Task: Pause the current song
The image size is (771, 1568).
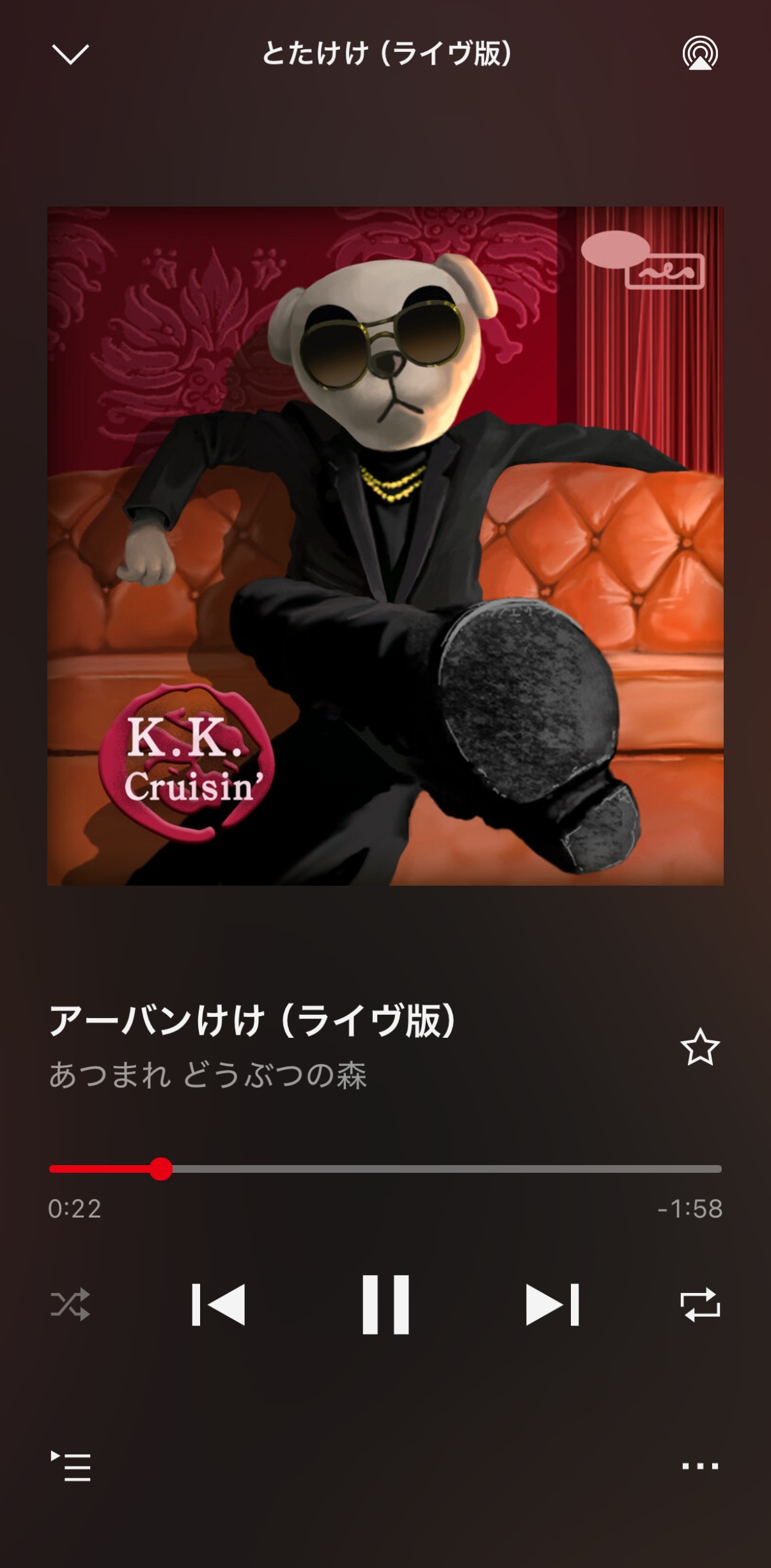Action: [385, 1305]
